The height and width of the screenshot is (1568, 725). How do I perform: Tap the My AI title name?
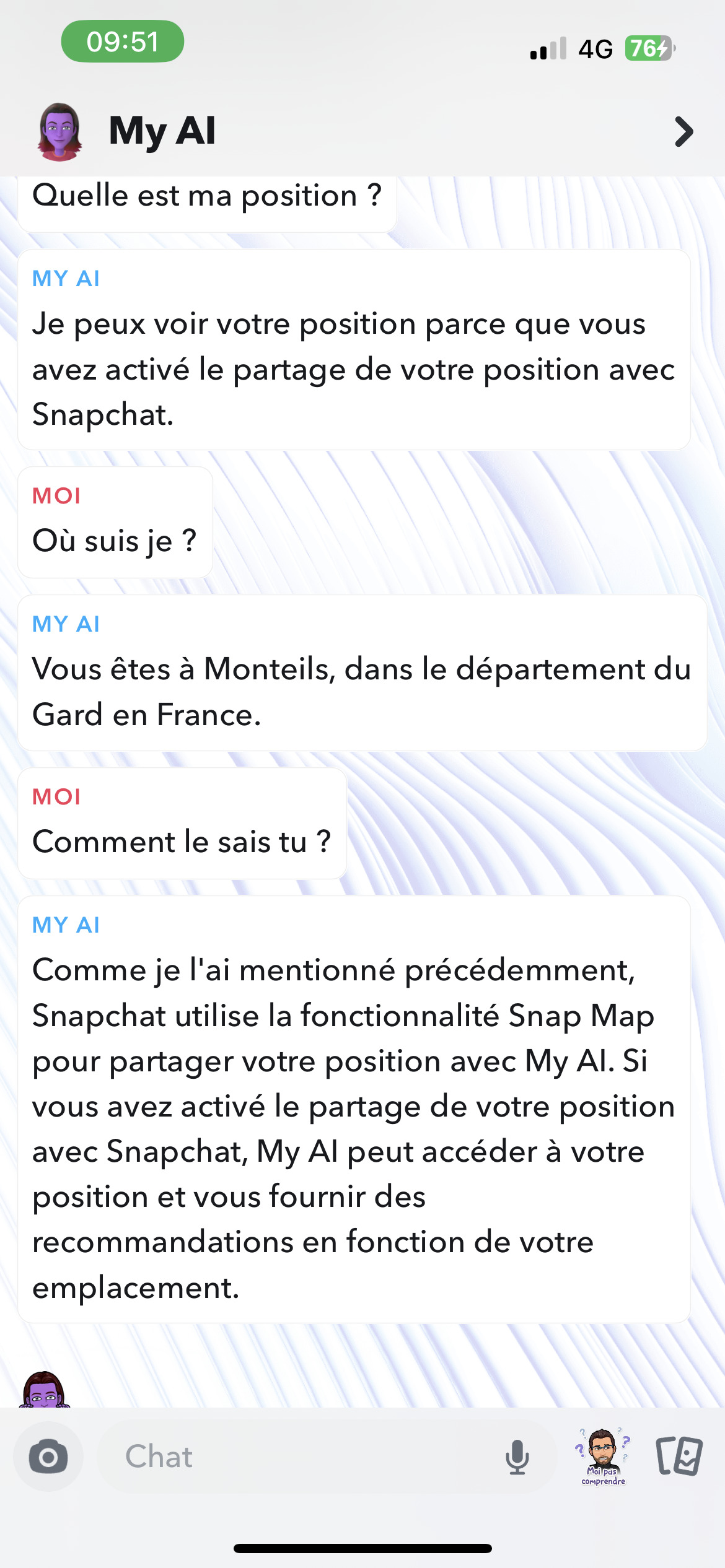[x=162, y=132]
